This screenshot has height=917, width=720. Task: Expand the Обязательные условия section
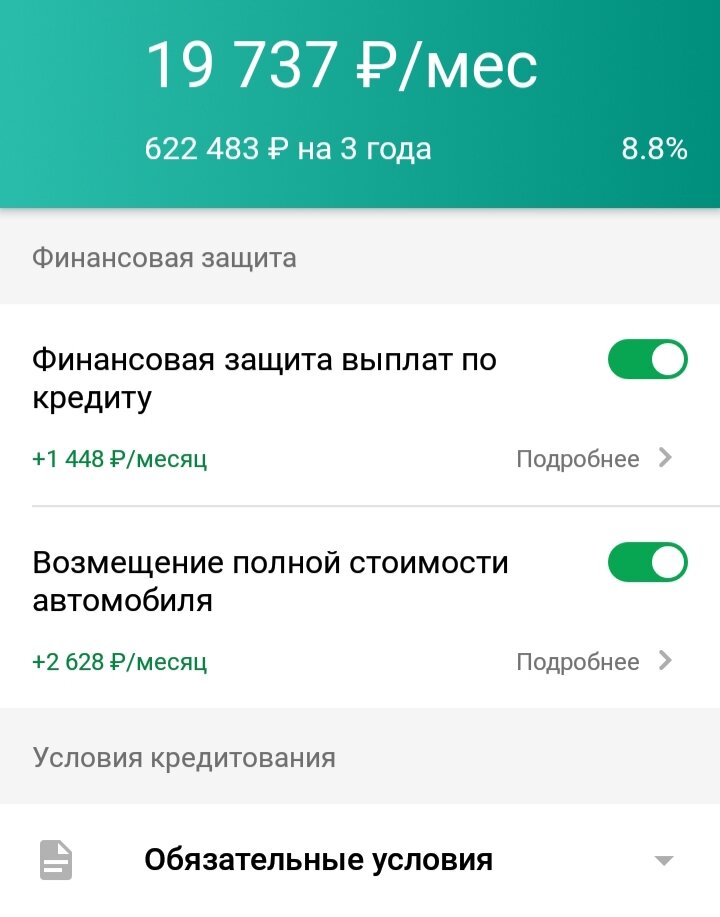tap(320, 858)
